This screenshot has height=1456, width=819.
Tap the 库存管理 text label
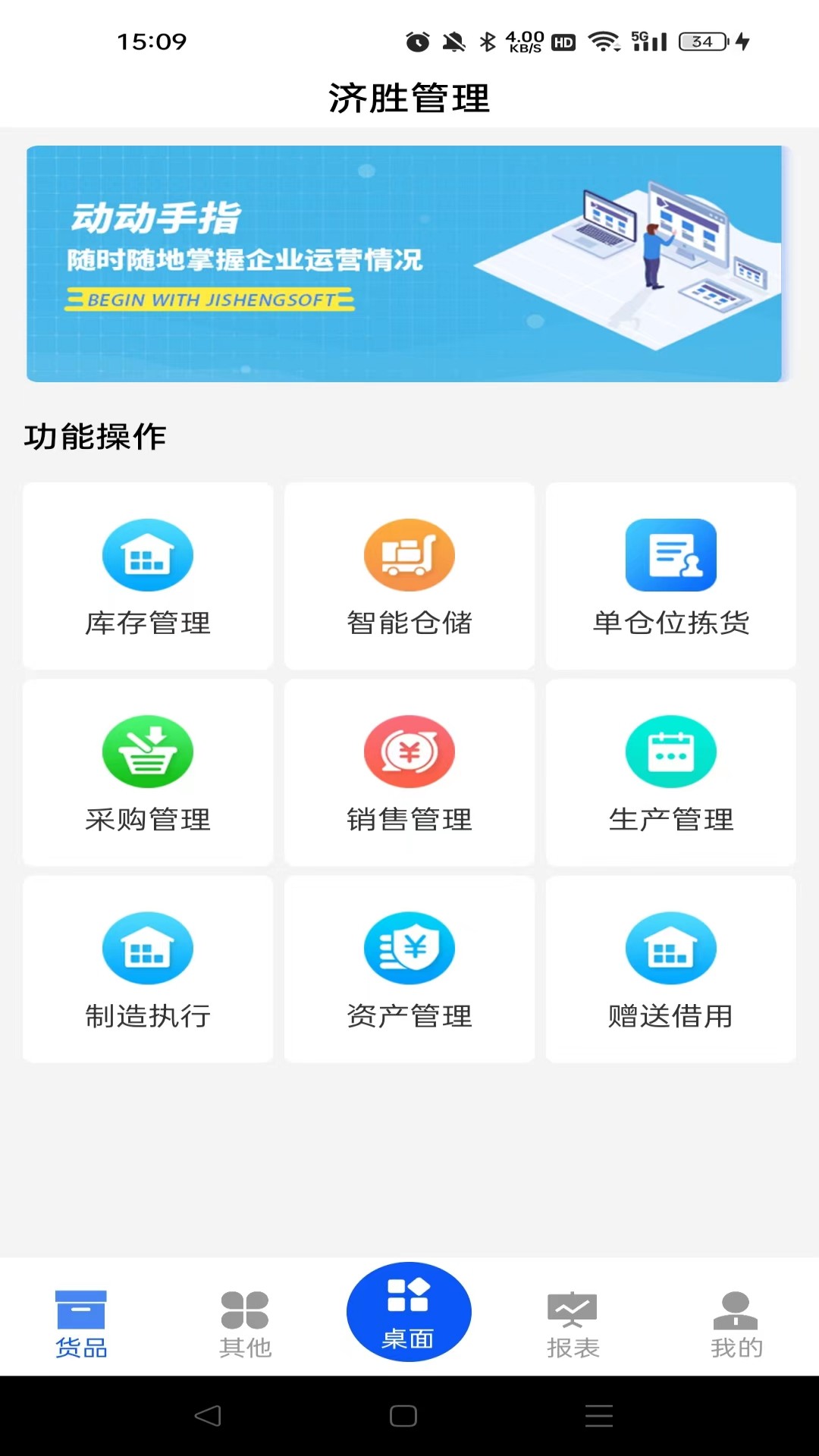click(x=148, y=623)
